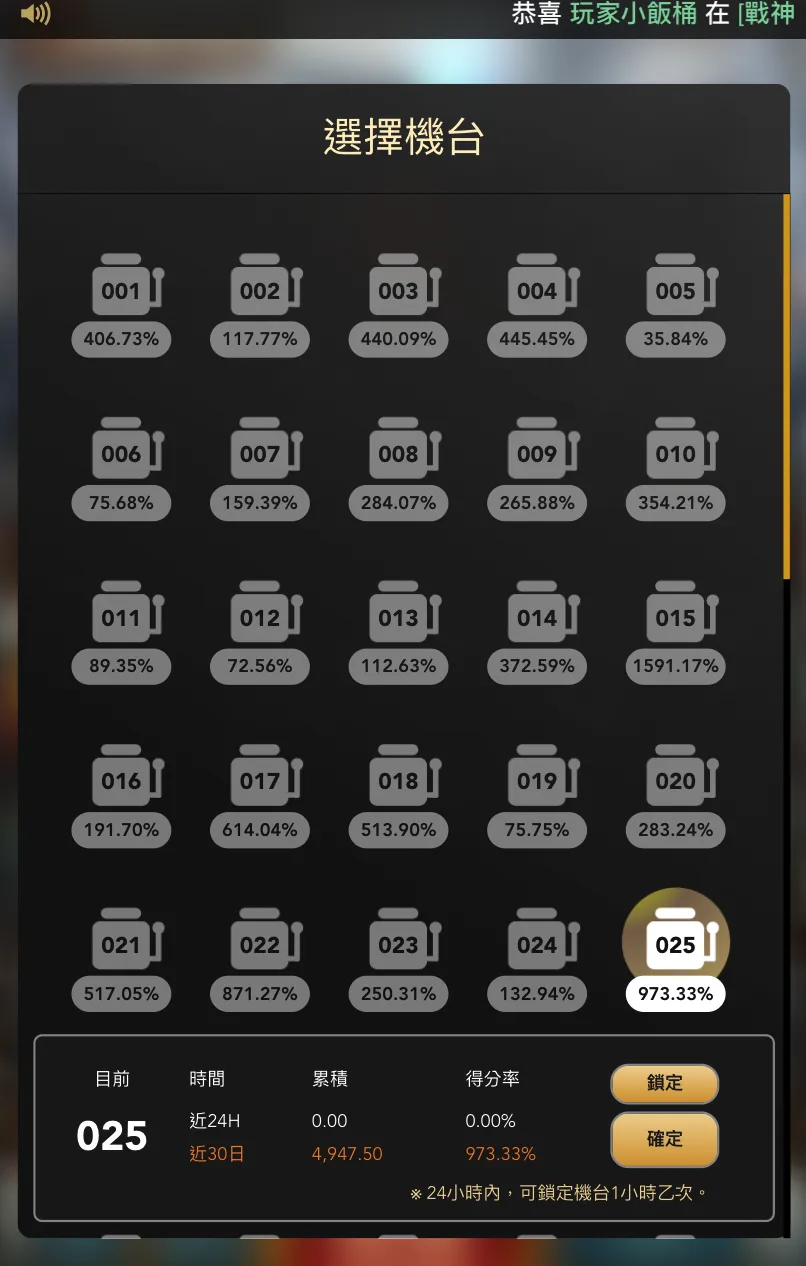Viewport: 806px width, 1266px height.
Task: Pick machine 023 with 250.31%
Action: click(398, 947)
